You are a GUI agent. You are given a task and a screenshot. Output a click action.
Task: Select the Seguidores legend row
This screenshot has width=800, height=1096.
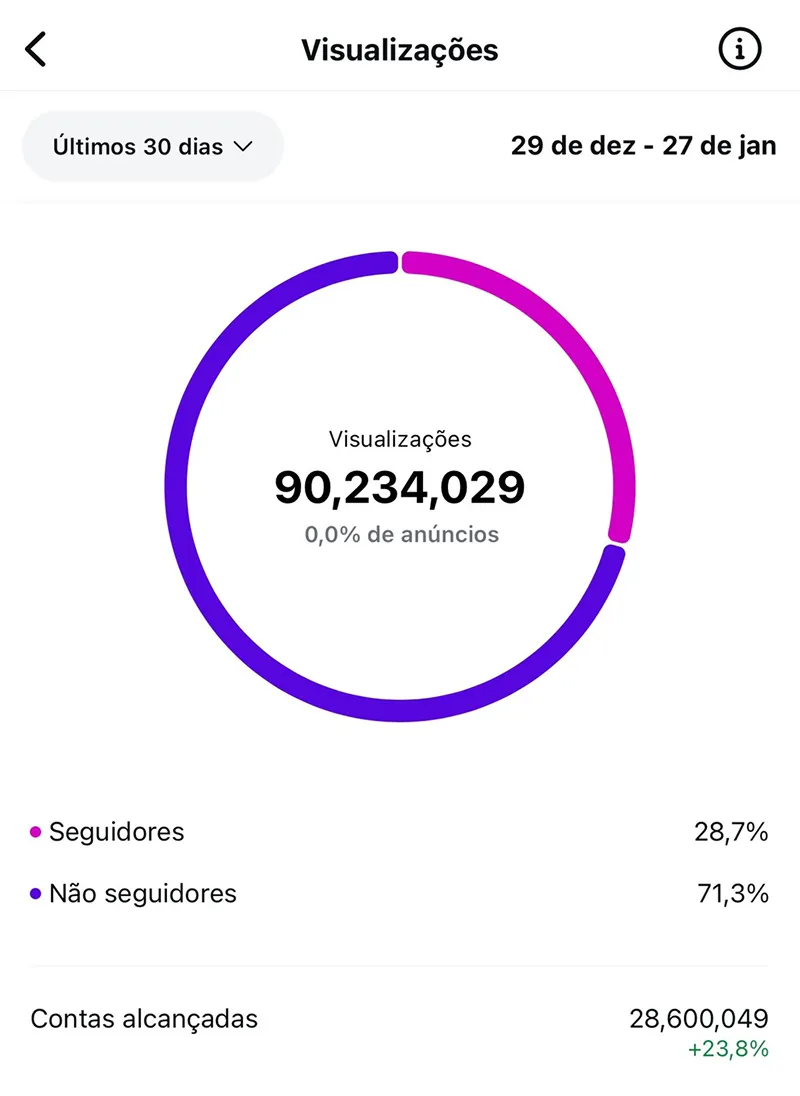(x=117, y=831)
